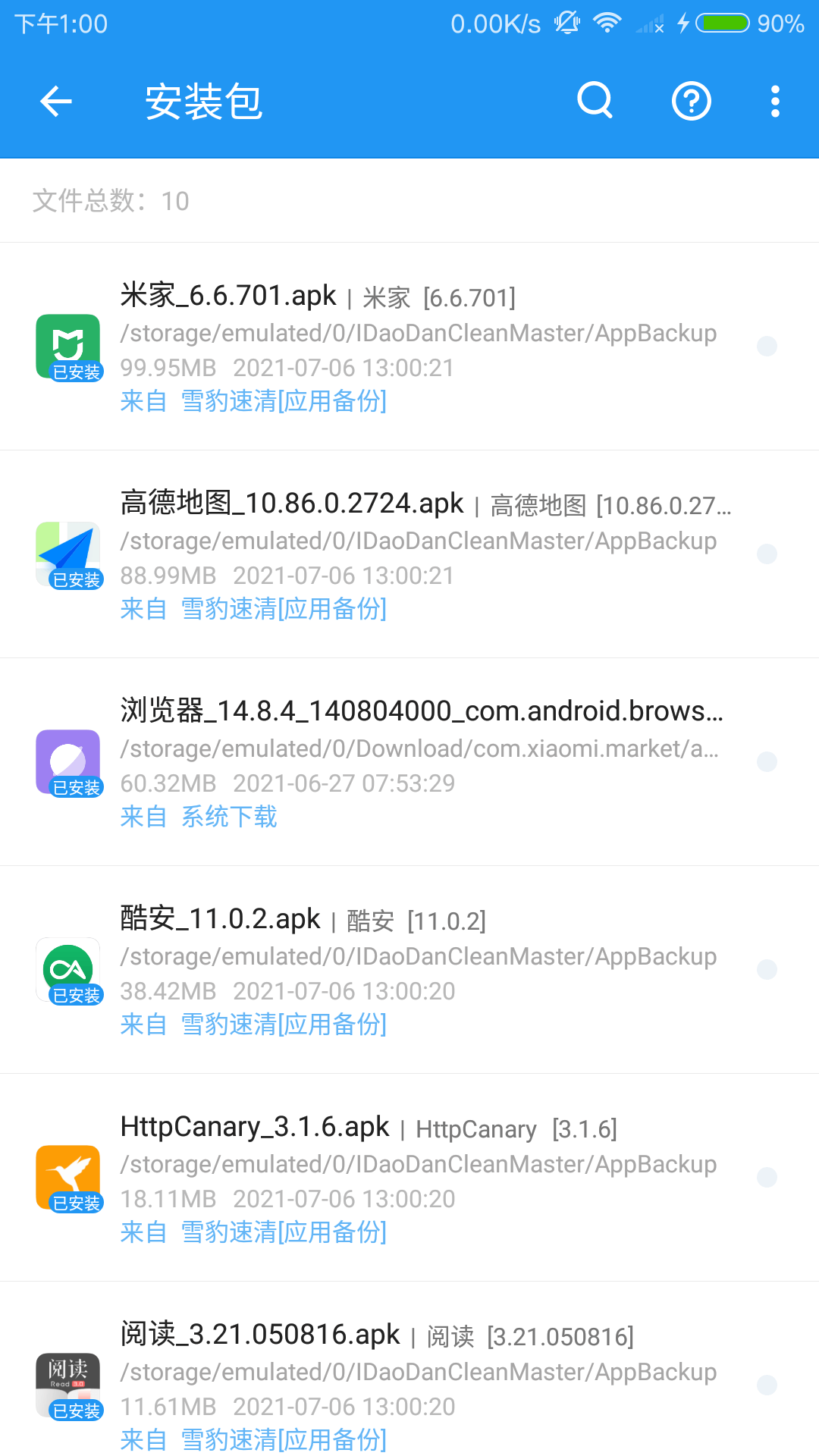
Task: Open the 雪豹速清[应用备份] source link for 米家
Action: 284,401
